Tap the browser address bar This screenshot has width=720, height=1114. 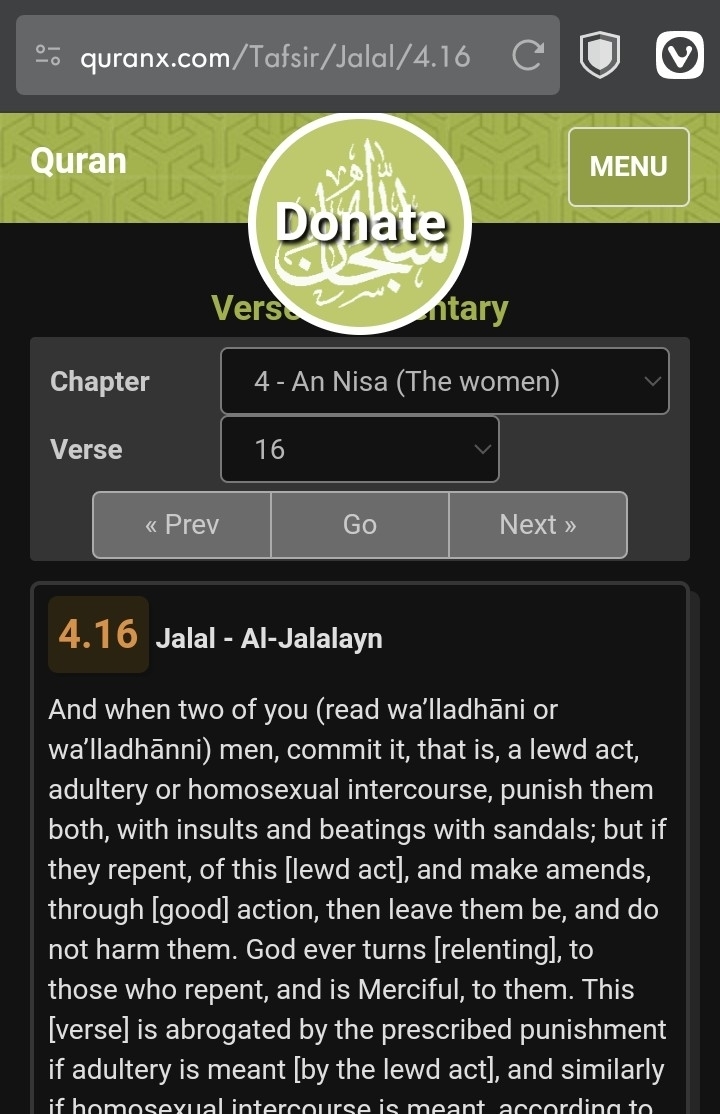(275, 57)
